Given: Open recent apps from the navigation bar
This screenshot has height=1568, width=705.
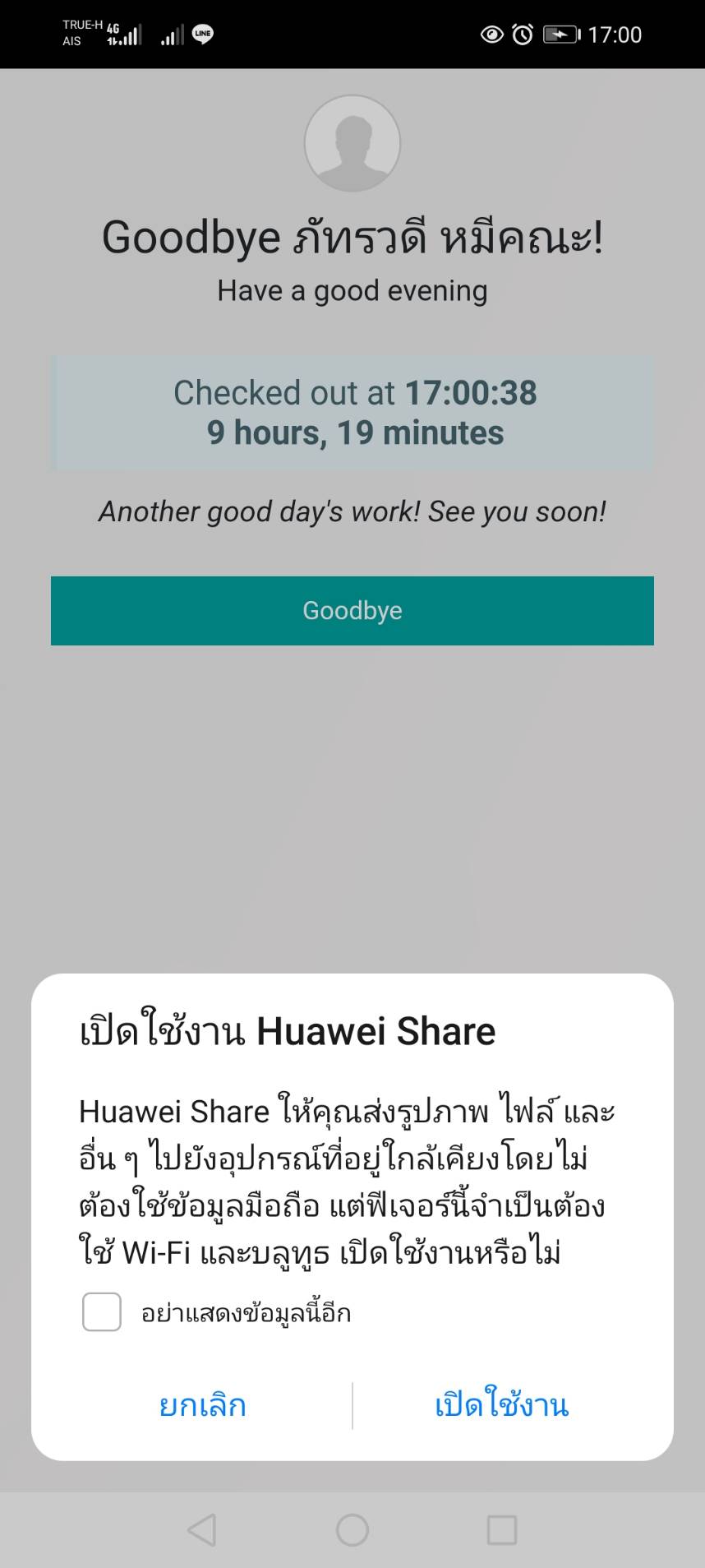Looking at the screenshot, I should pos(501,1530).
